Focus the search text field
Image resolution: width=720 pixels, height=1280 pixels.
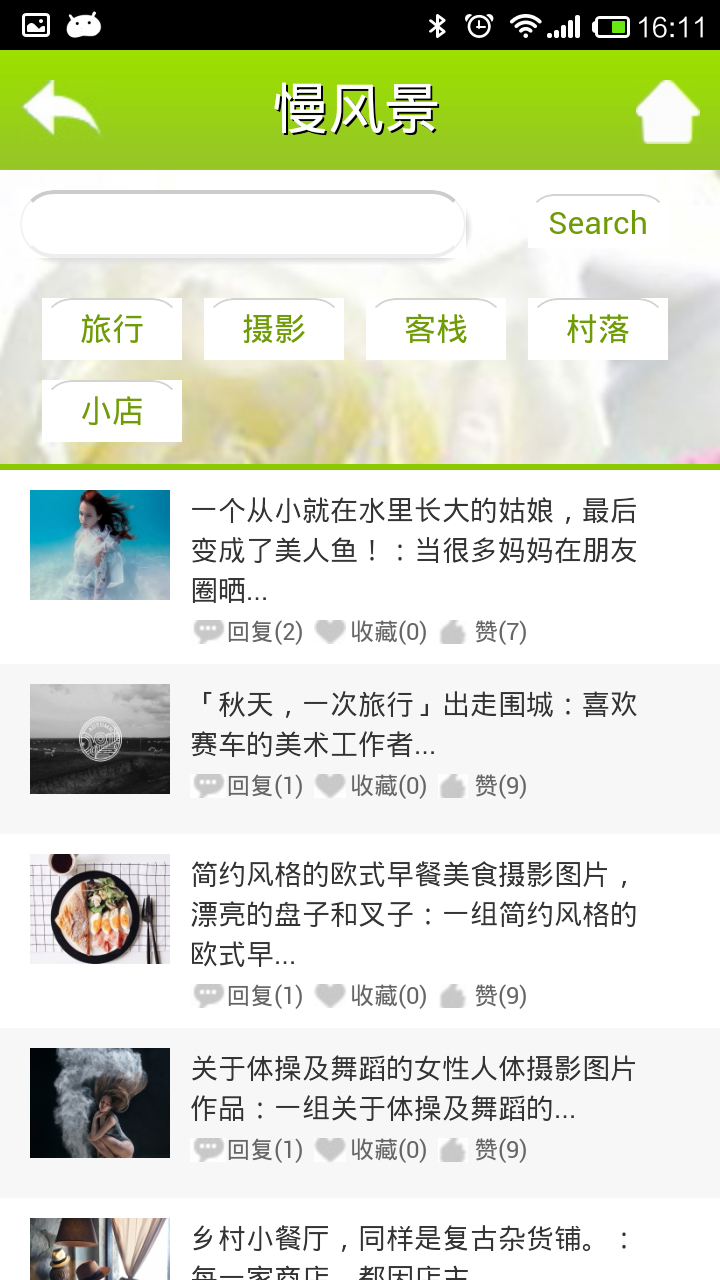click(x=243, y=224)
